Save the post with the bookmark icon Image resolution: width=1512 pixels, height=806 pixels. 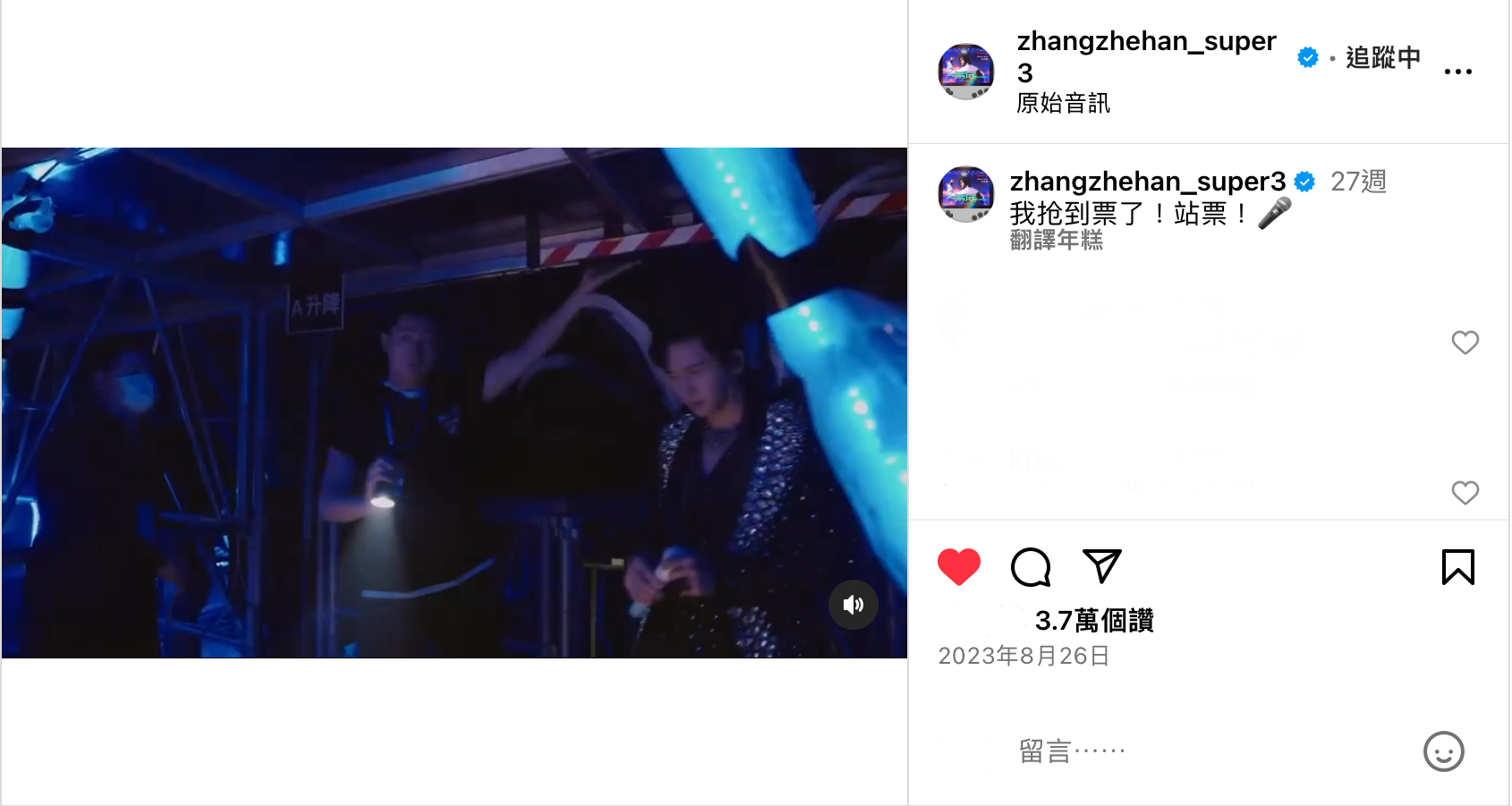coord(1457,567)
